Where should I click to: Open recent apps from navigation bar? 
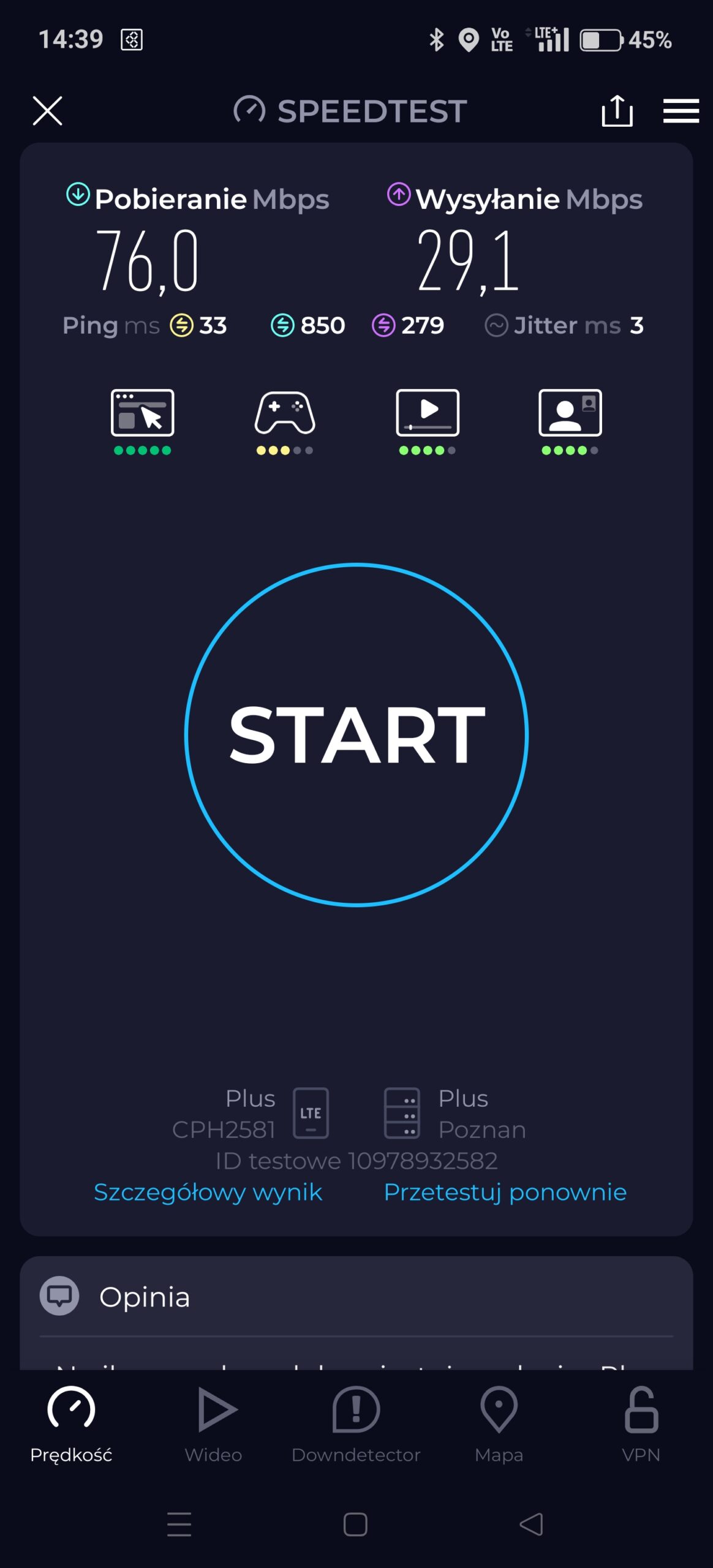point(179,1524)
